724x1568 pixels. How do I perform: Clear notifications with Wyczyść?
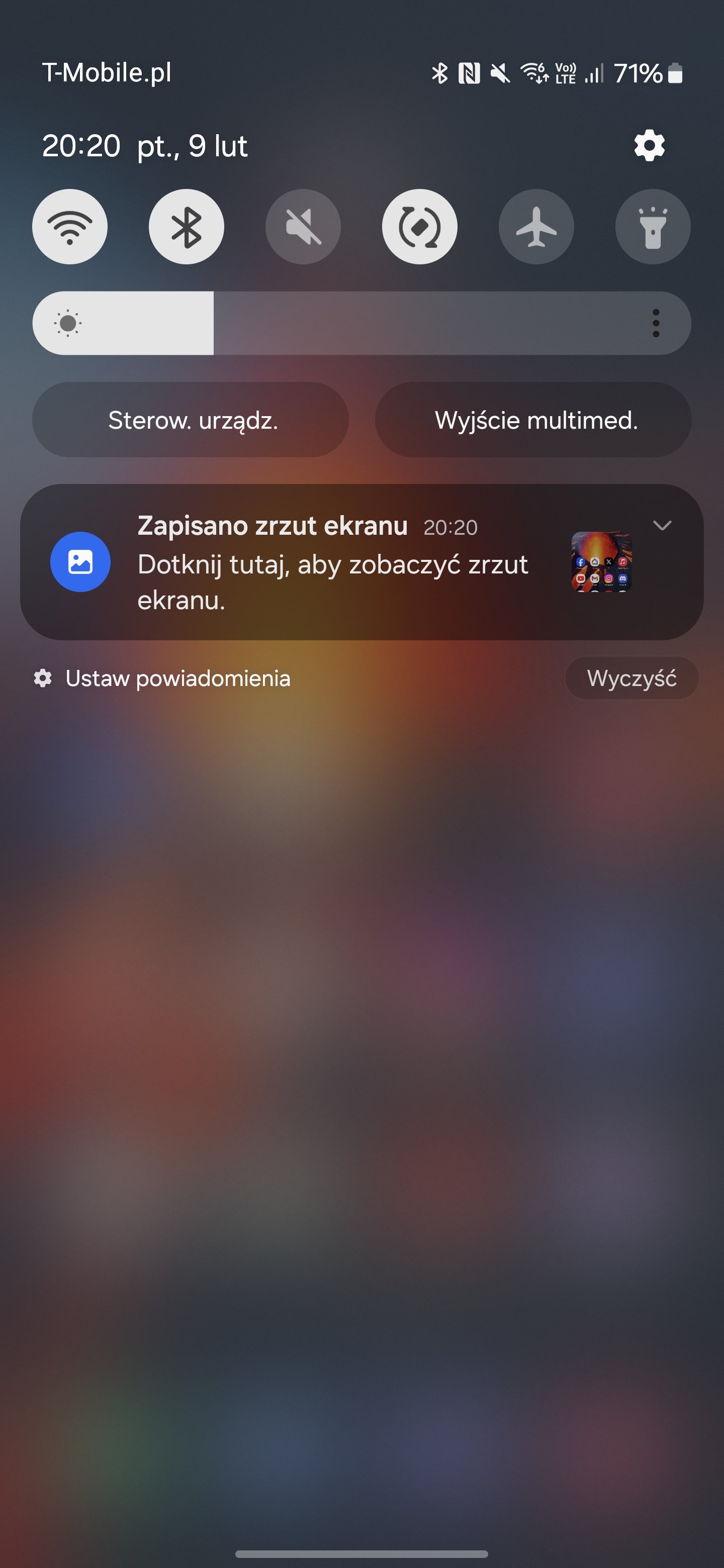click(631, 678)
